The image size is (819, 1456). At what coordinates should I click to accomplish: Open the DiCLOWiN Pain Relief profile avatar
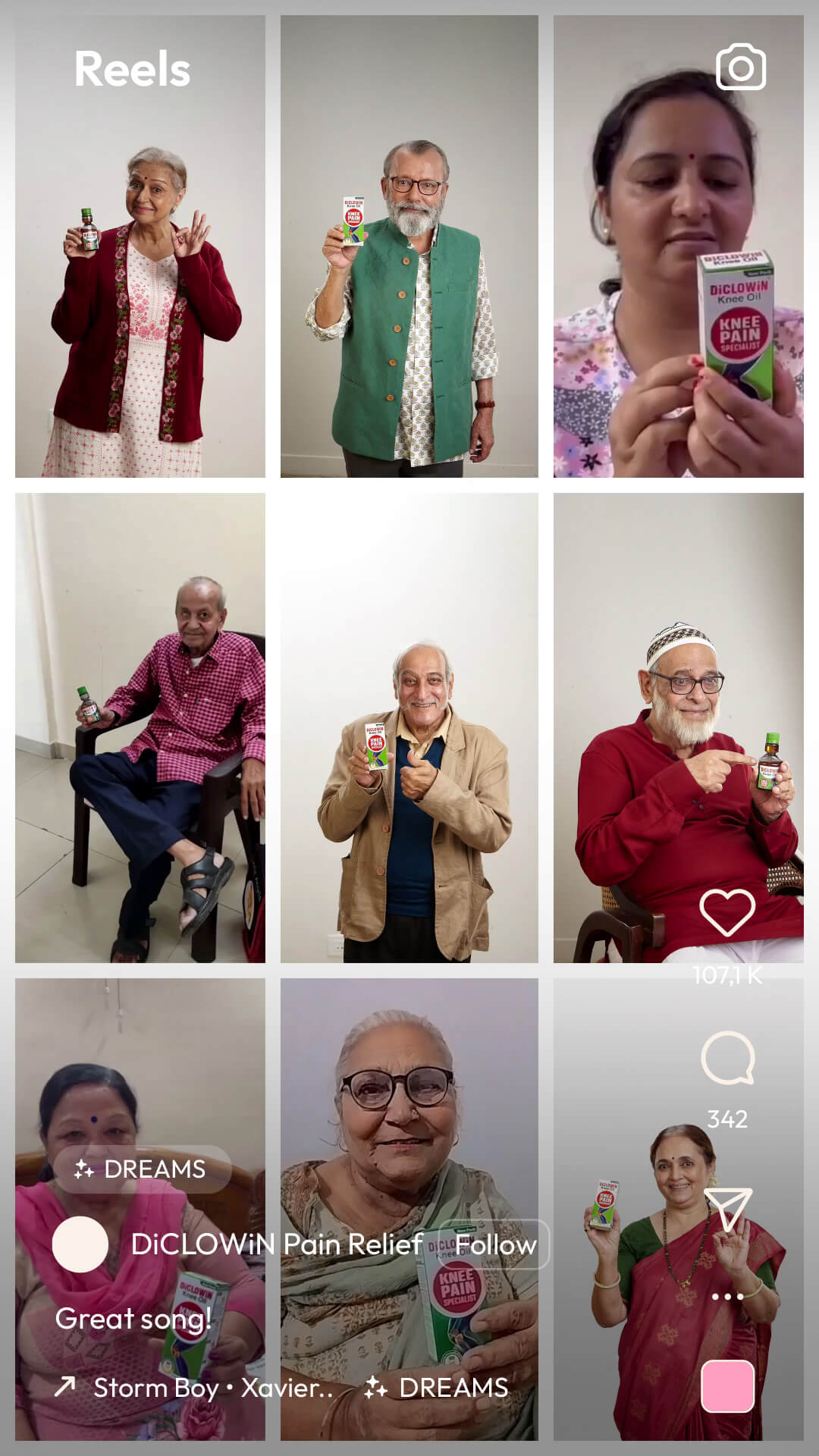click(x=80, y=1244)
